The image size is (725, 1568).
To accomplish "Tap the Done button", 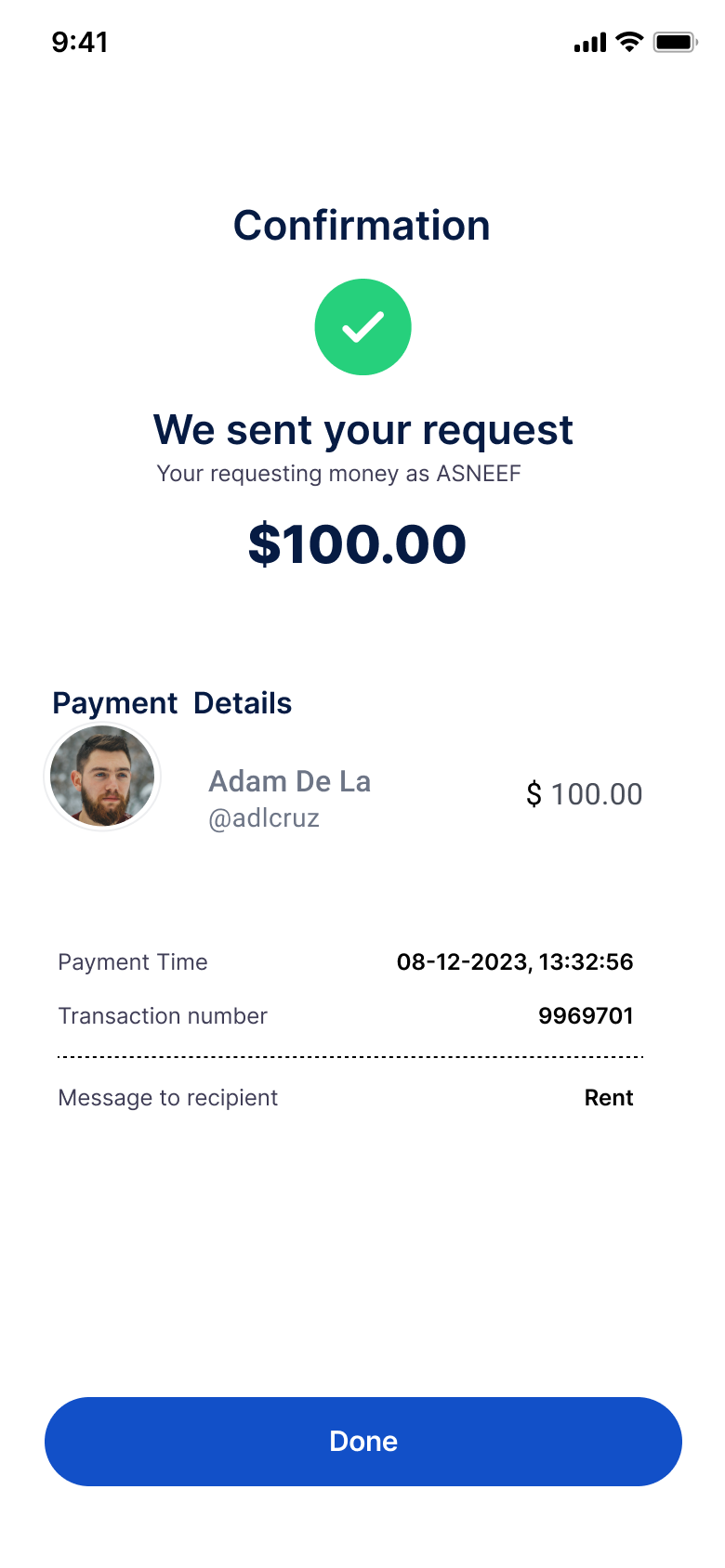I will (362, 1441).
